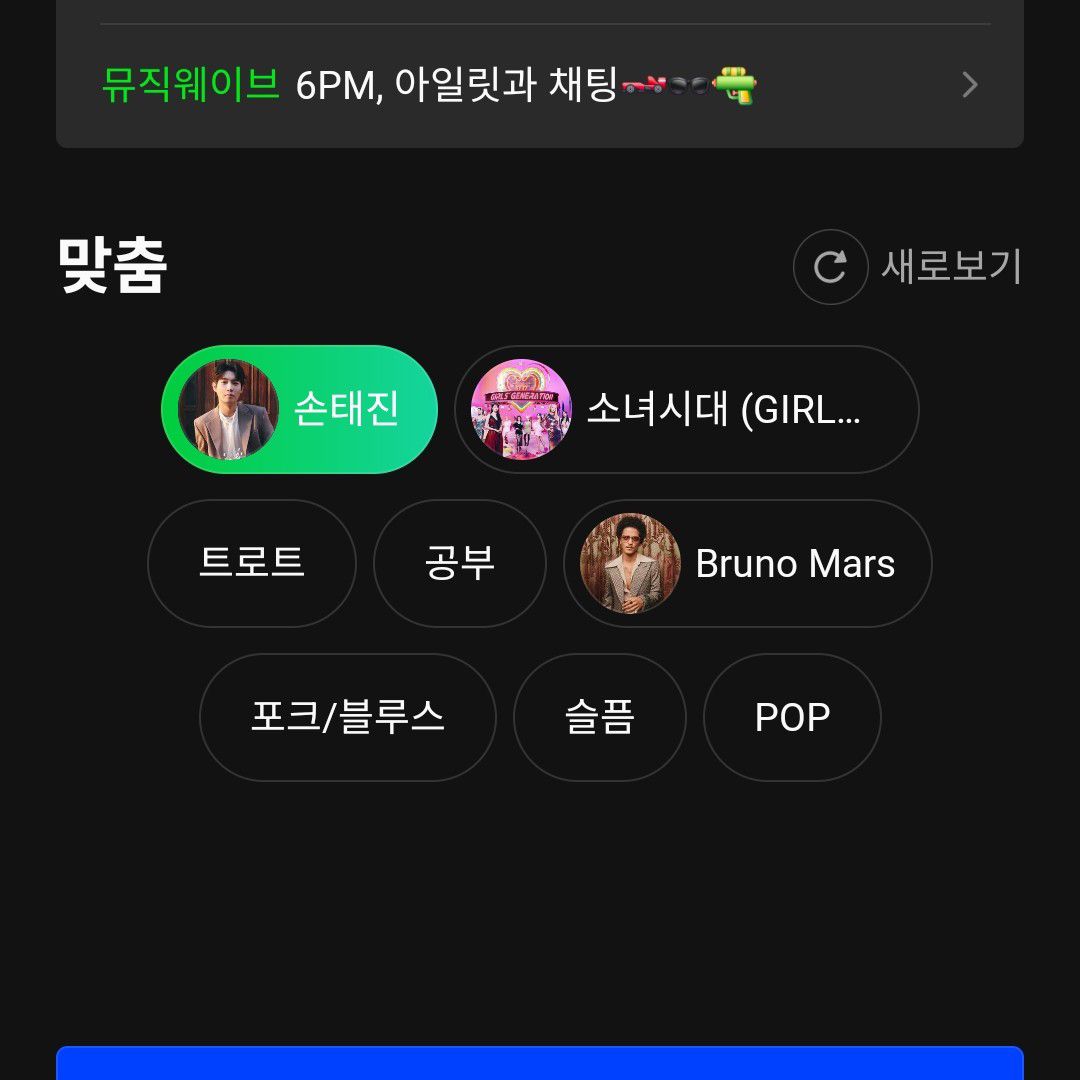Viewport: 1080px width, 1080px height.
Task: Choose the 포크/블루스 genre chip
Action: (x=348, y=717)
